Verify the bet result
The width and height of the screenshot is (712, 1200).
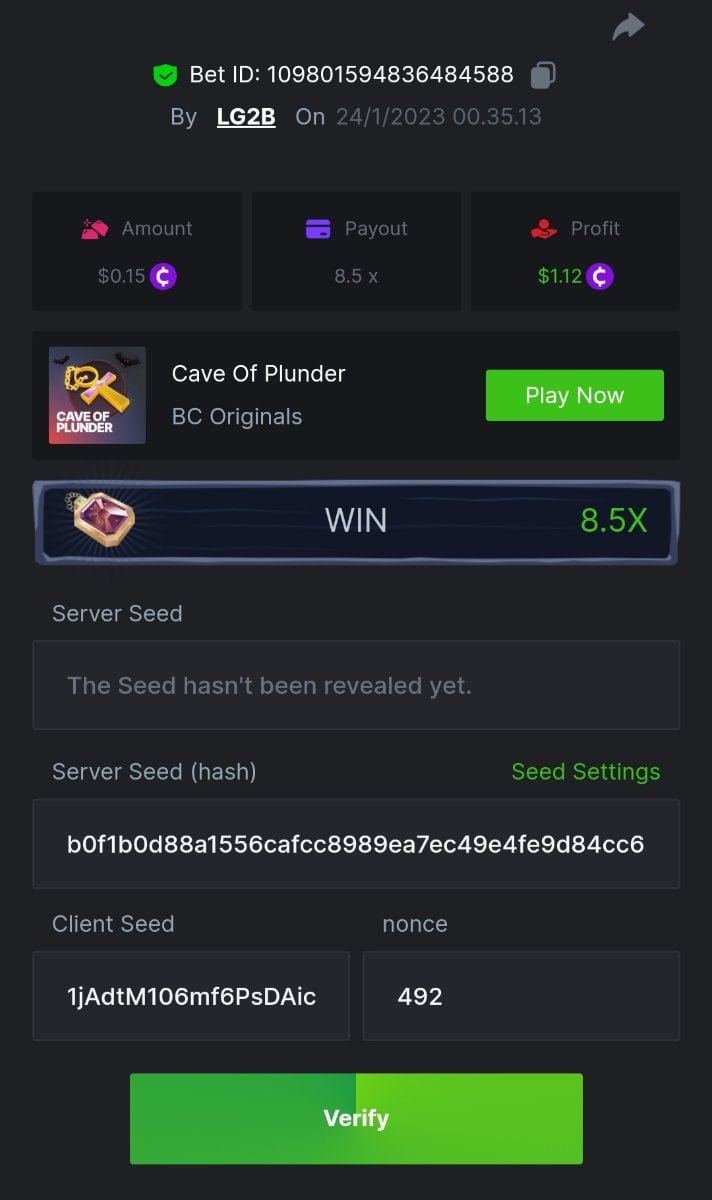[x=356, y=1118]
